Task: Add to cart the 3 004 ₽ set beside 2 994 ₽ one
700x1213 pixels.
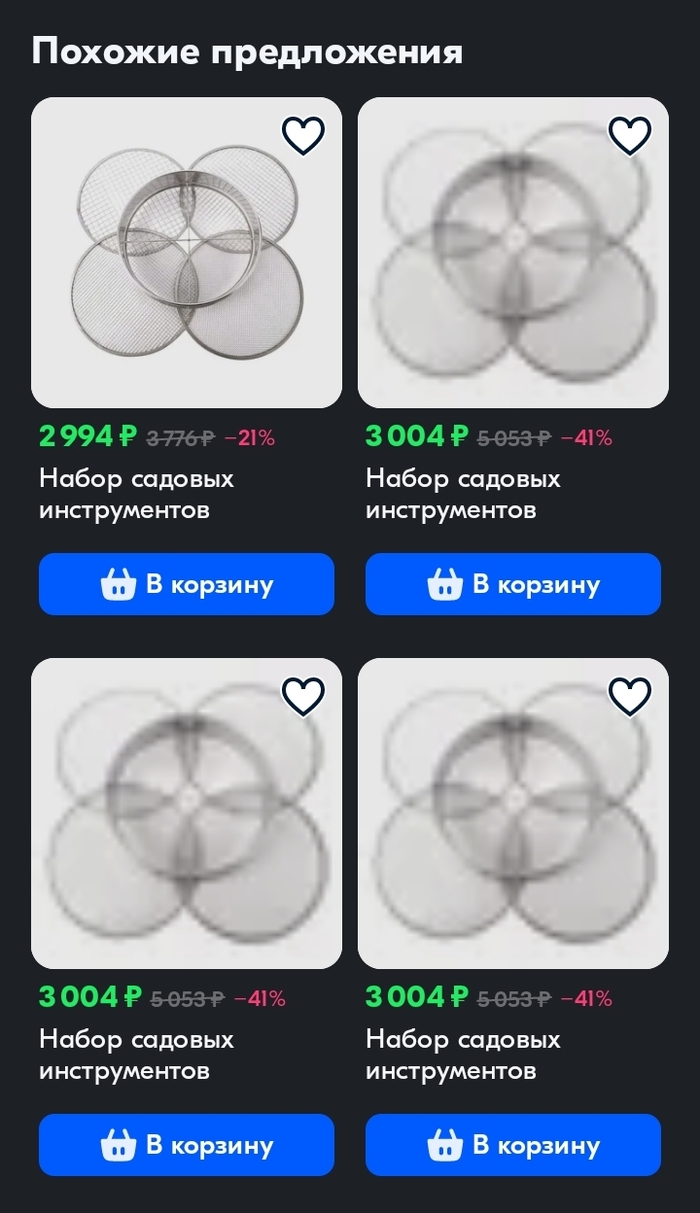Action: [513, 584]
